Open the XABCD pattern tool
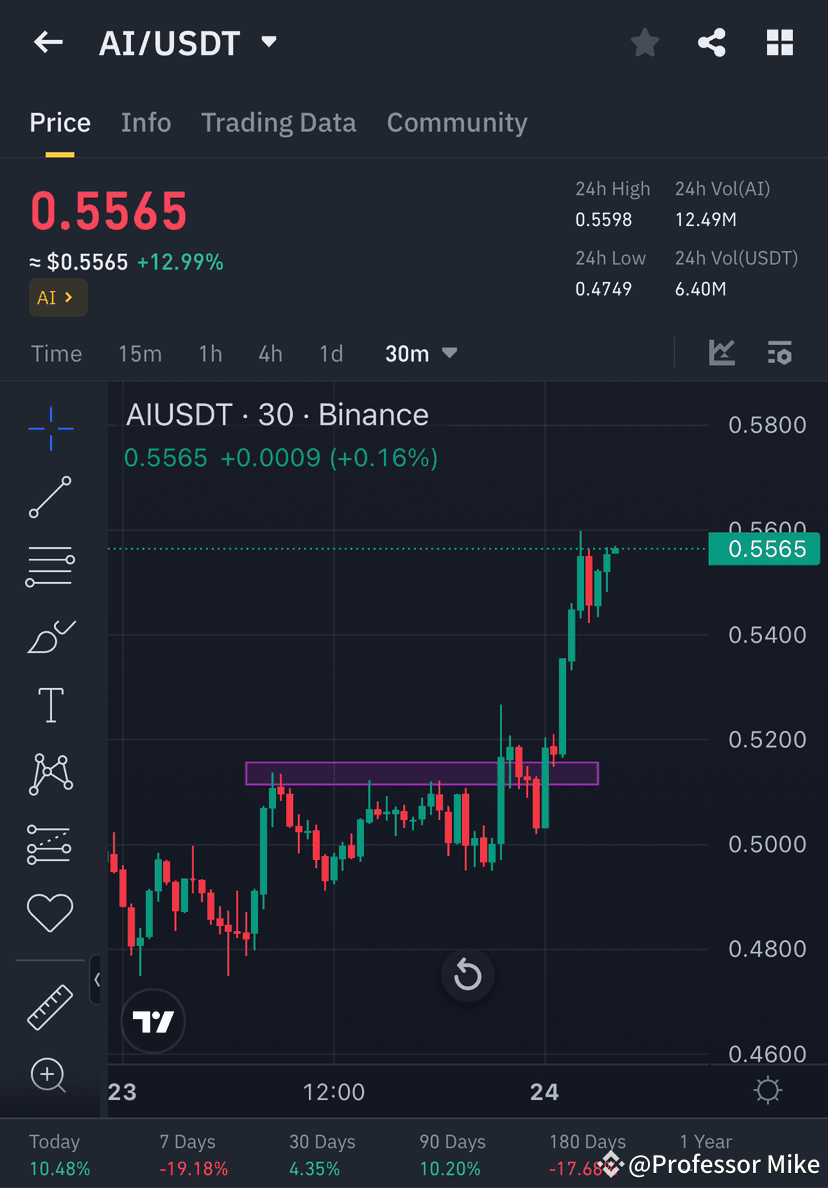Screen dimensions: 828x1188 coord(50,774)
